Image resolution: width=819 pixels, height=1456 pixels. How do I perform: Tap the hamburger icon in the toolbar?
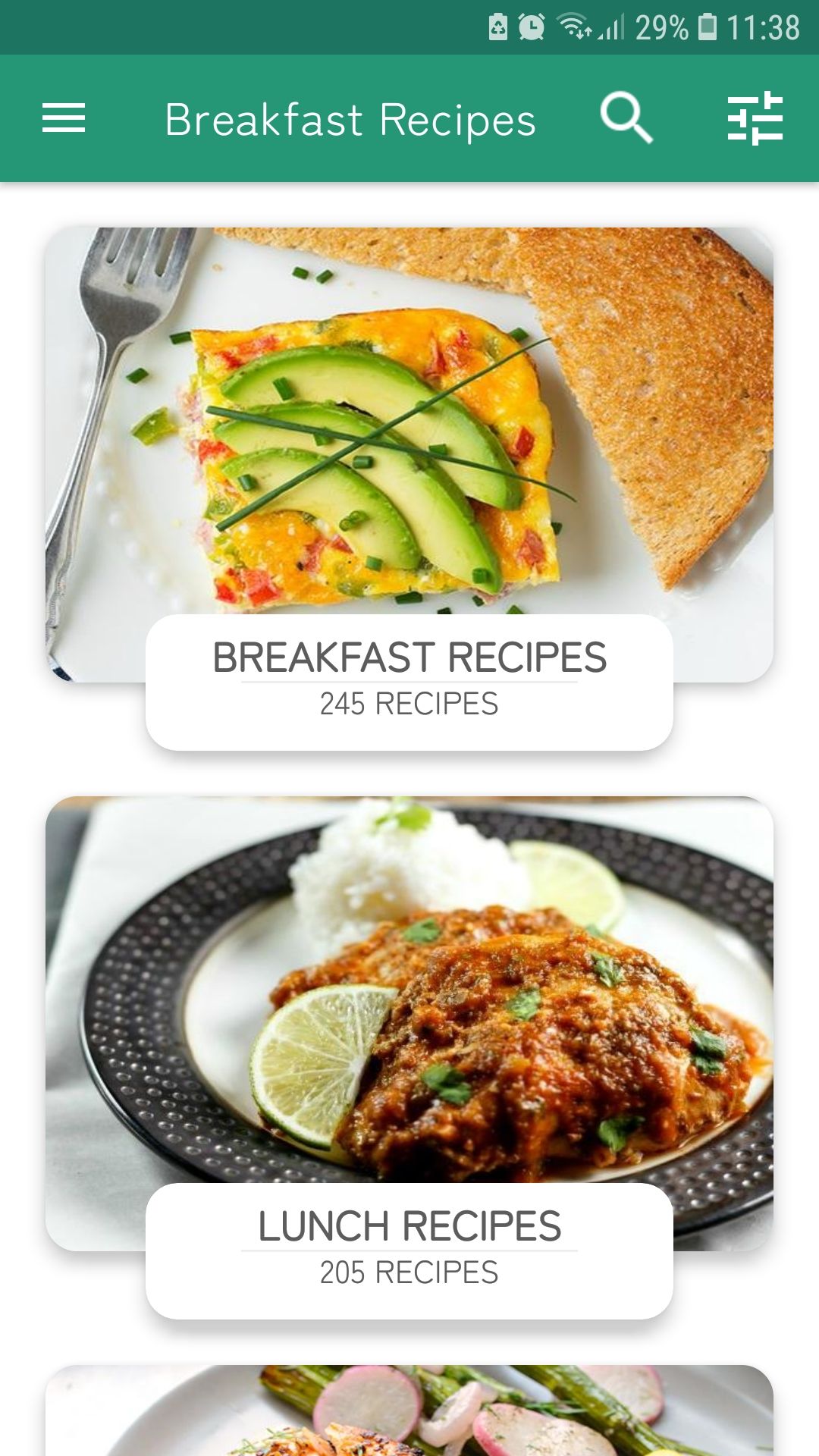coord(64,118)
